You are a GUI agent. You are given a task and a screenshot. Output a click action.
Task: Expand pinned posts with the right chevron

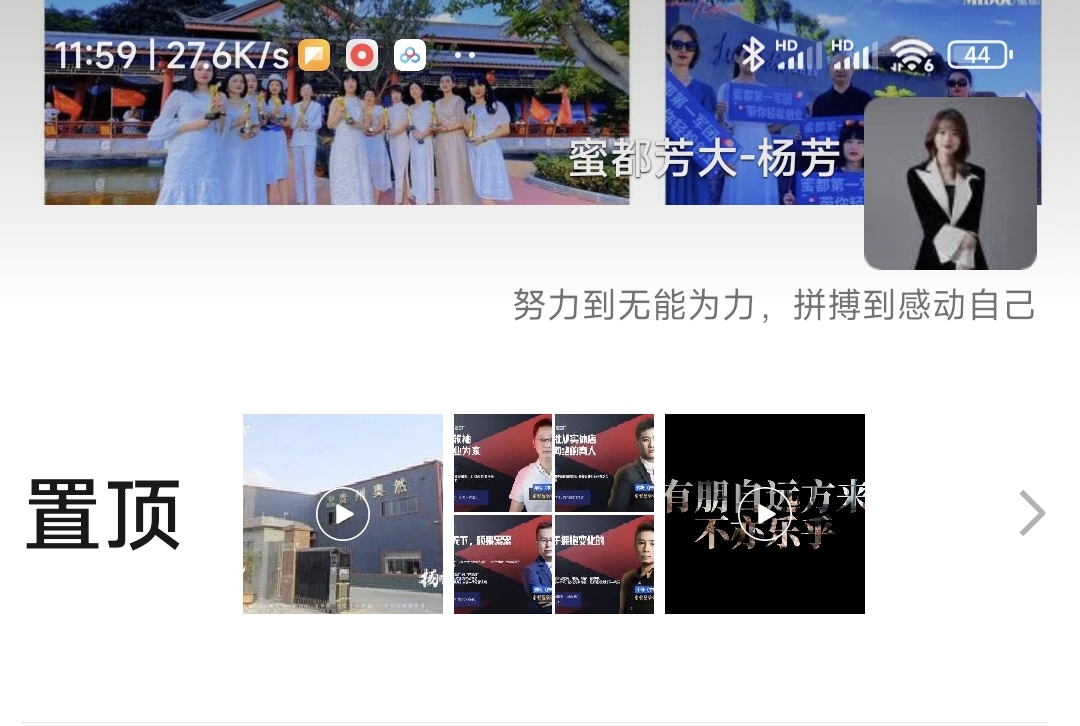tap(1032, 514)
